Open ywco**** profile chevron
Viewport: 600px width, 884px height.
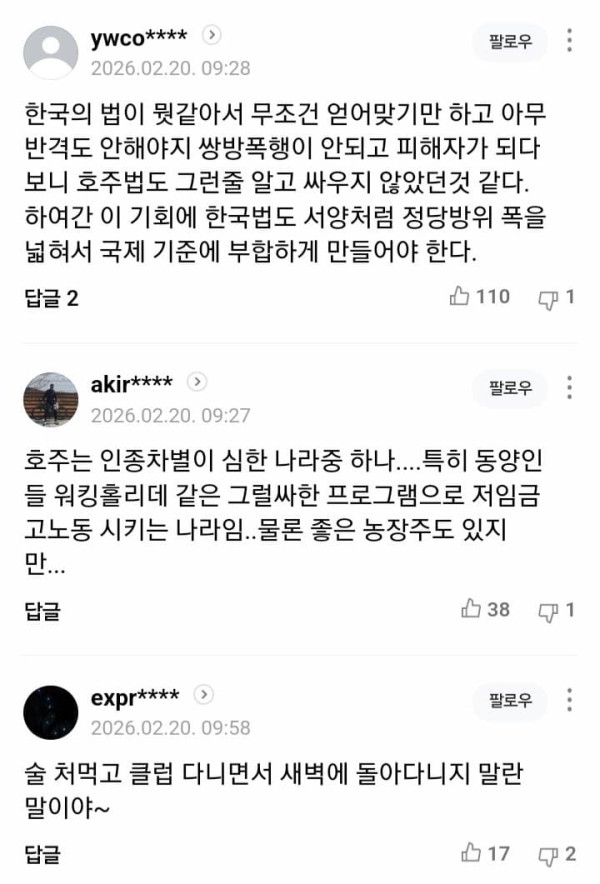pos(211,35)
